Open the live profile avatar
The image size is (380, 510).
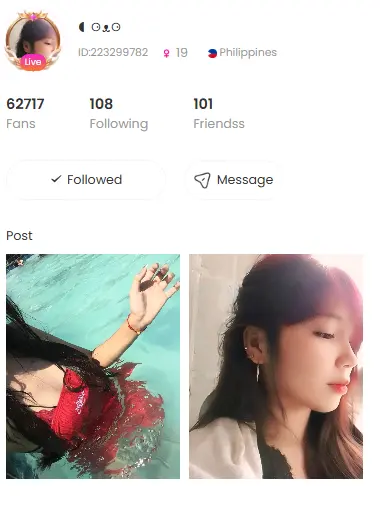point(33,41)
